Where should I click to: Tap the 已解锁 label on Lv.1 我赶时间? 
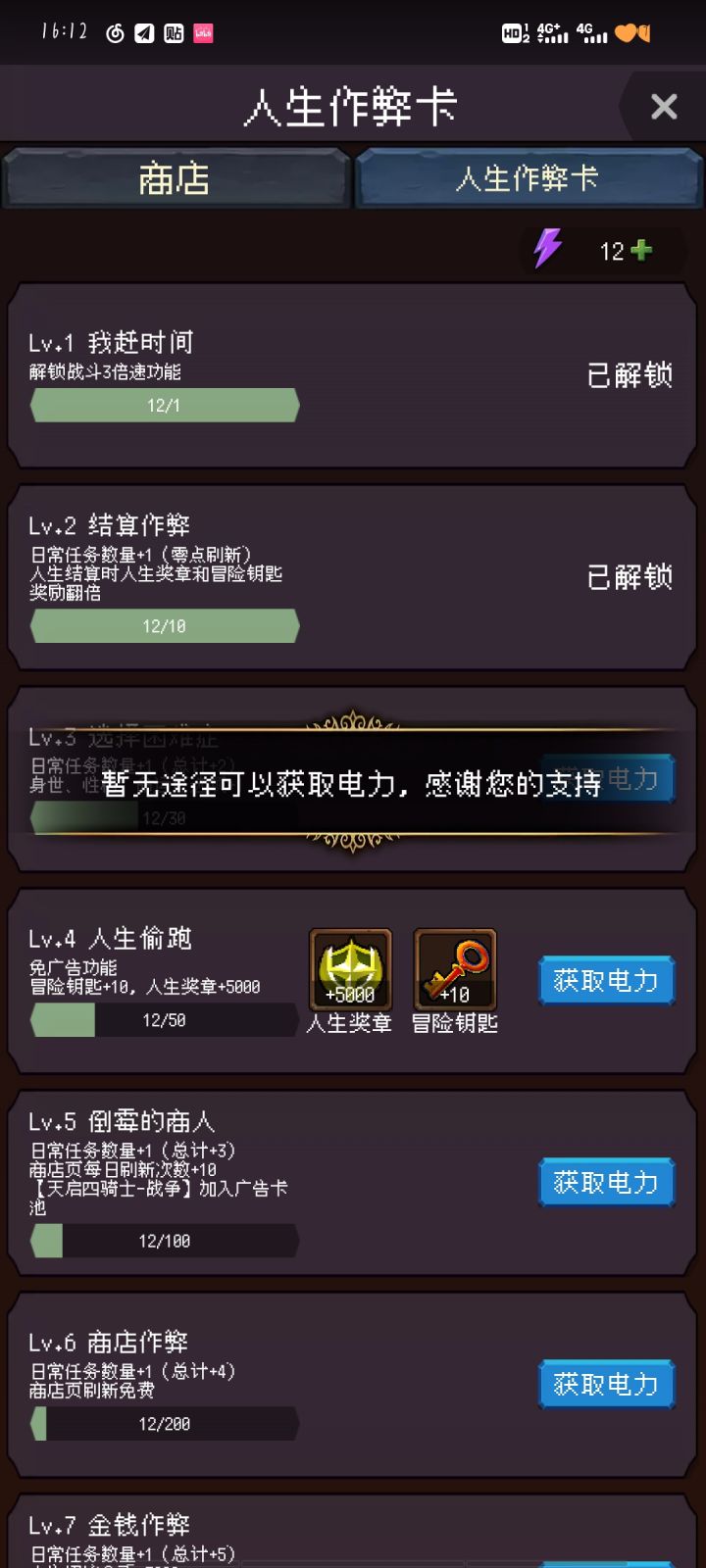tap(632, 375)
